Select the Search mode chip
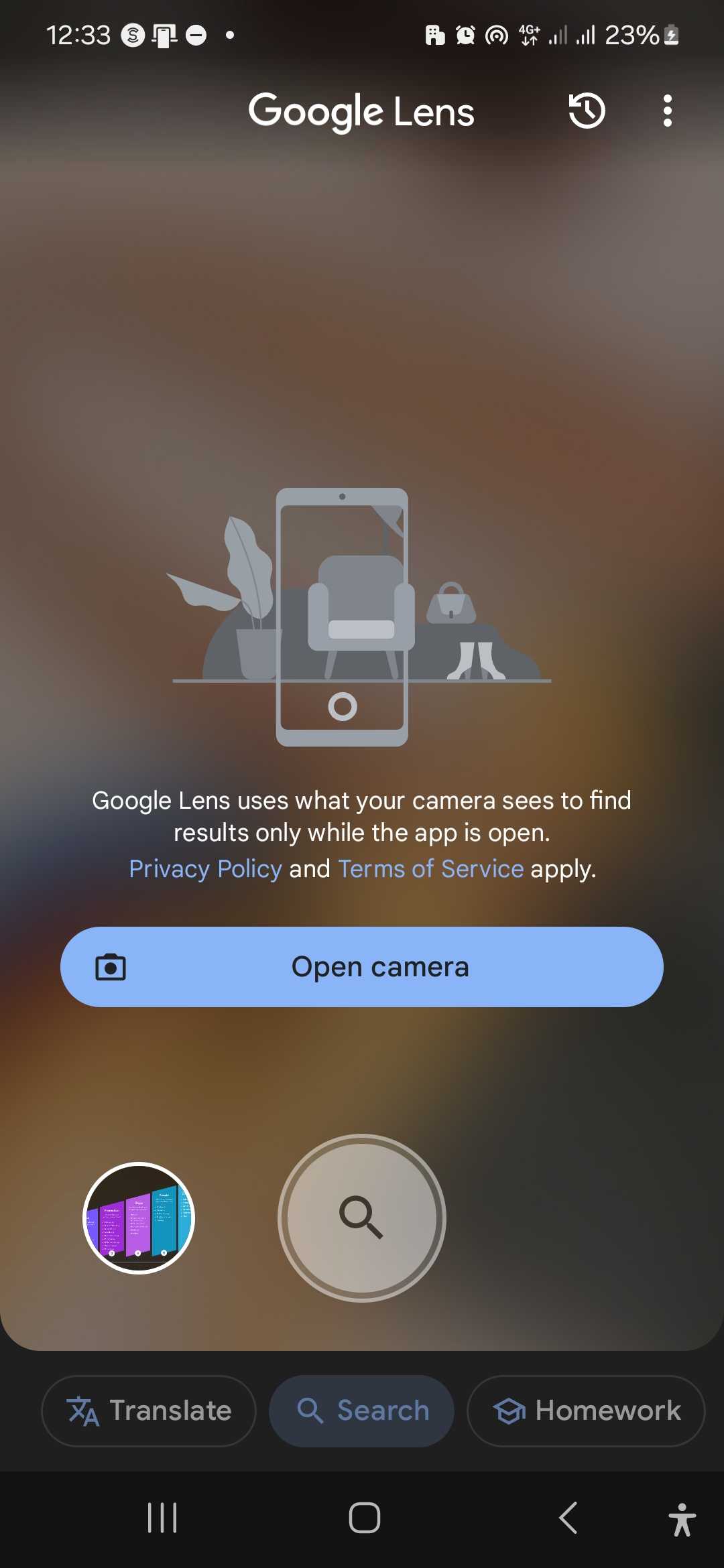Viewport: 724px width, 1568px height. (362, 1411)
